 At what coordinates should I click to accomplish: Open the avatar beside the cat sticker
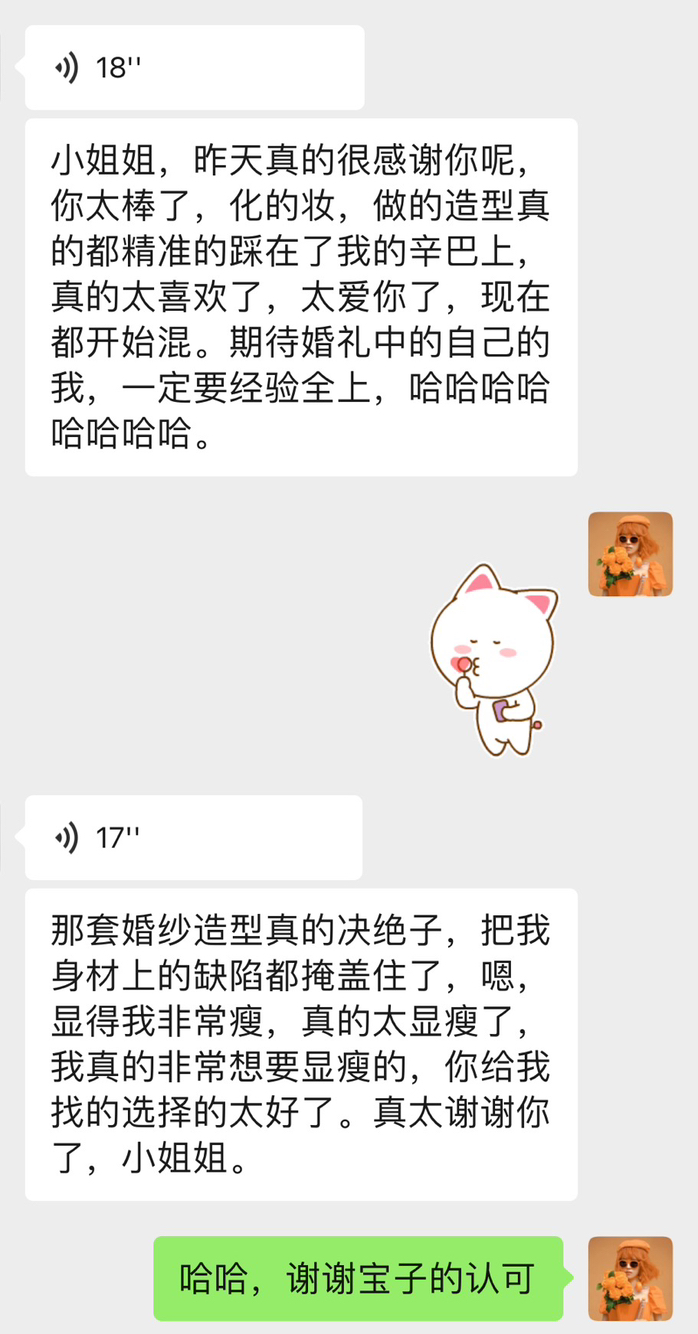(630, 554)
